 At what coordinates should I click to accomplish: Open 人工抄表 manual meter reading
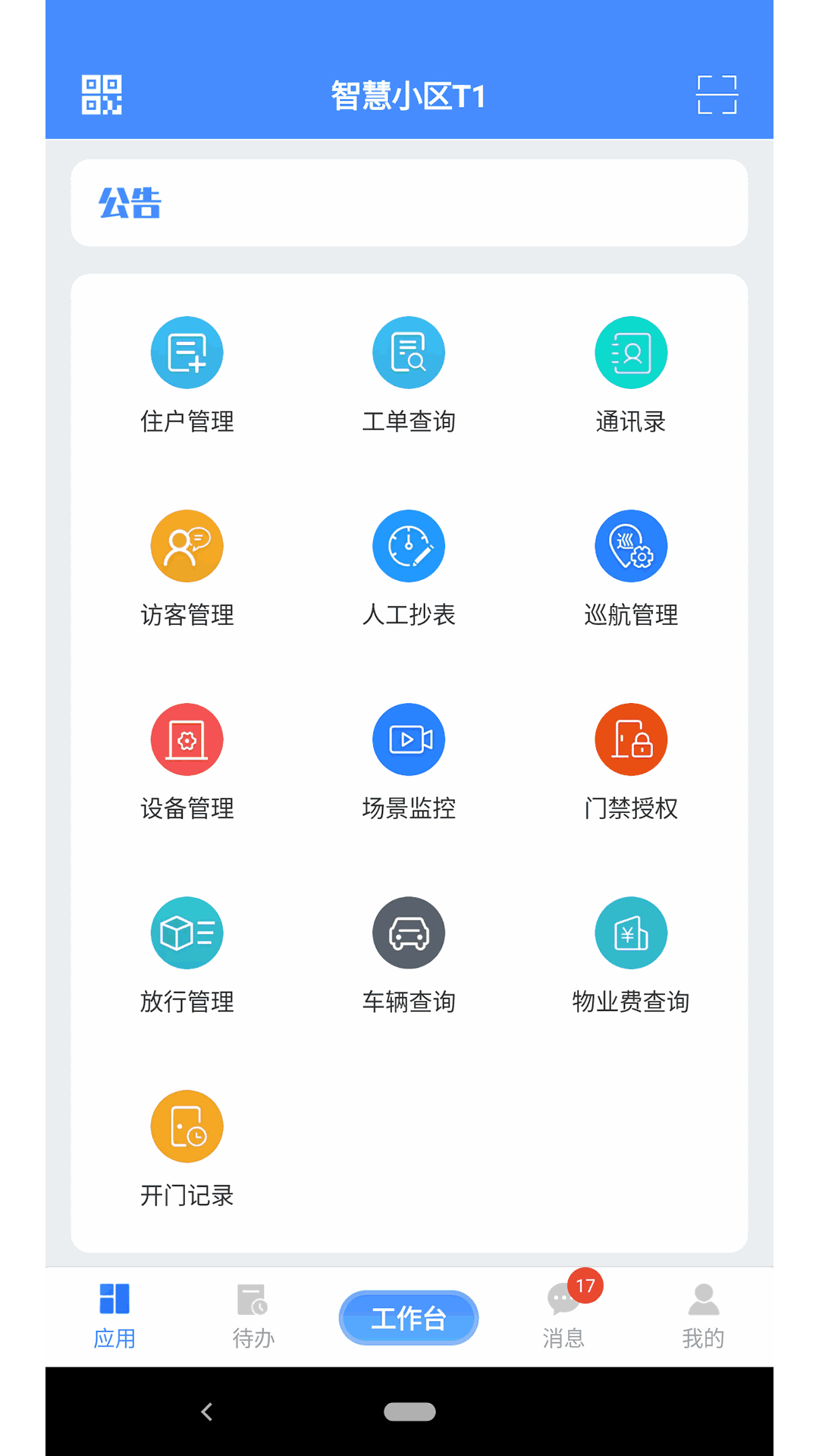(408, 567)
